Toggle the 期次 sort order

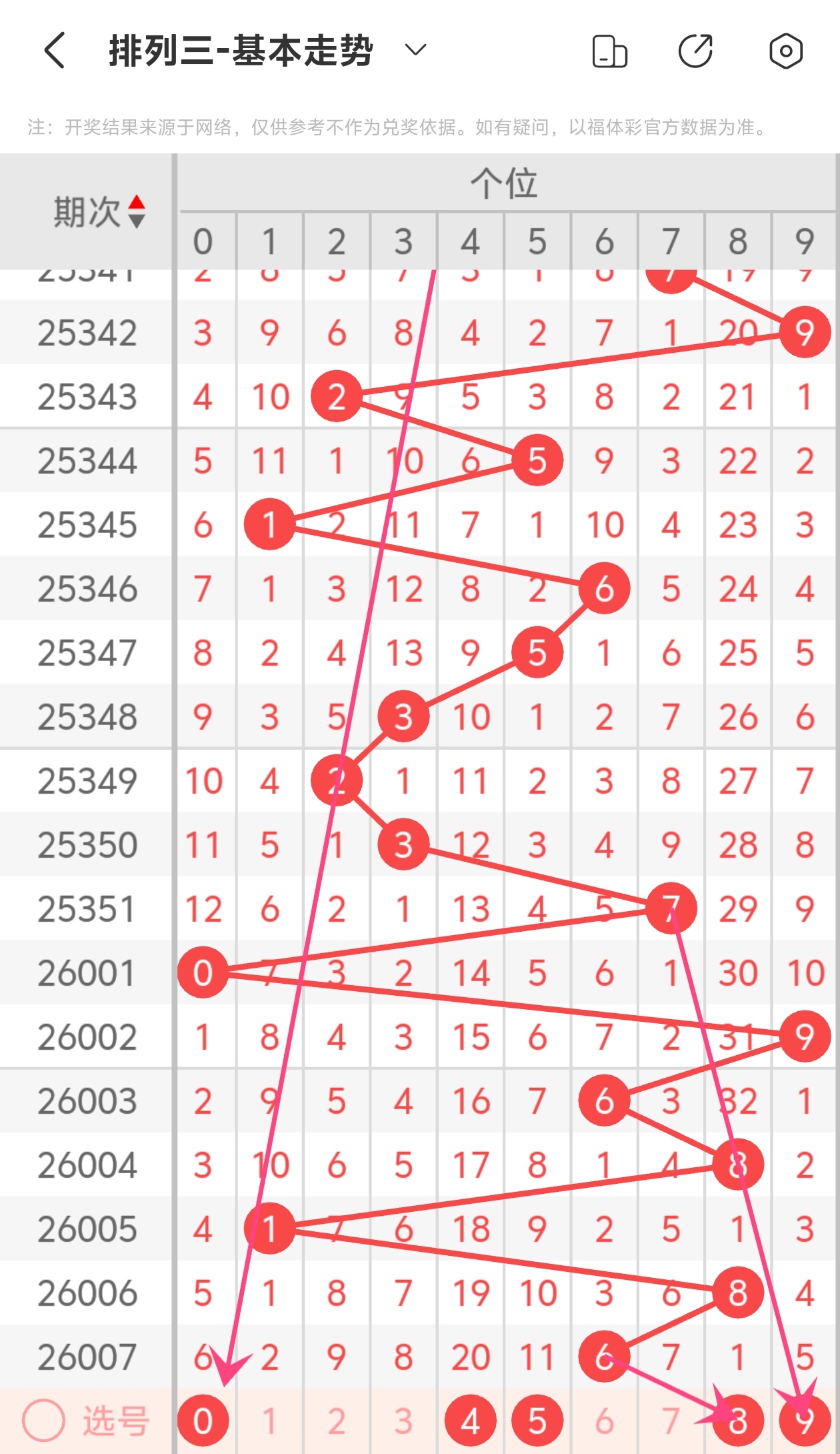tap(137, 211)
